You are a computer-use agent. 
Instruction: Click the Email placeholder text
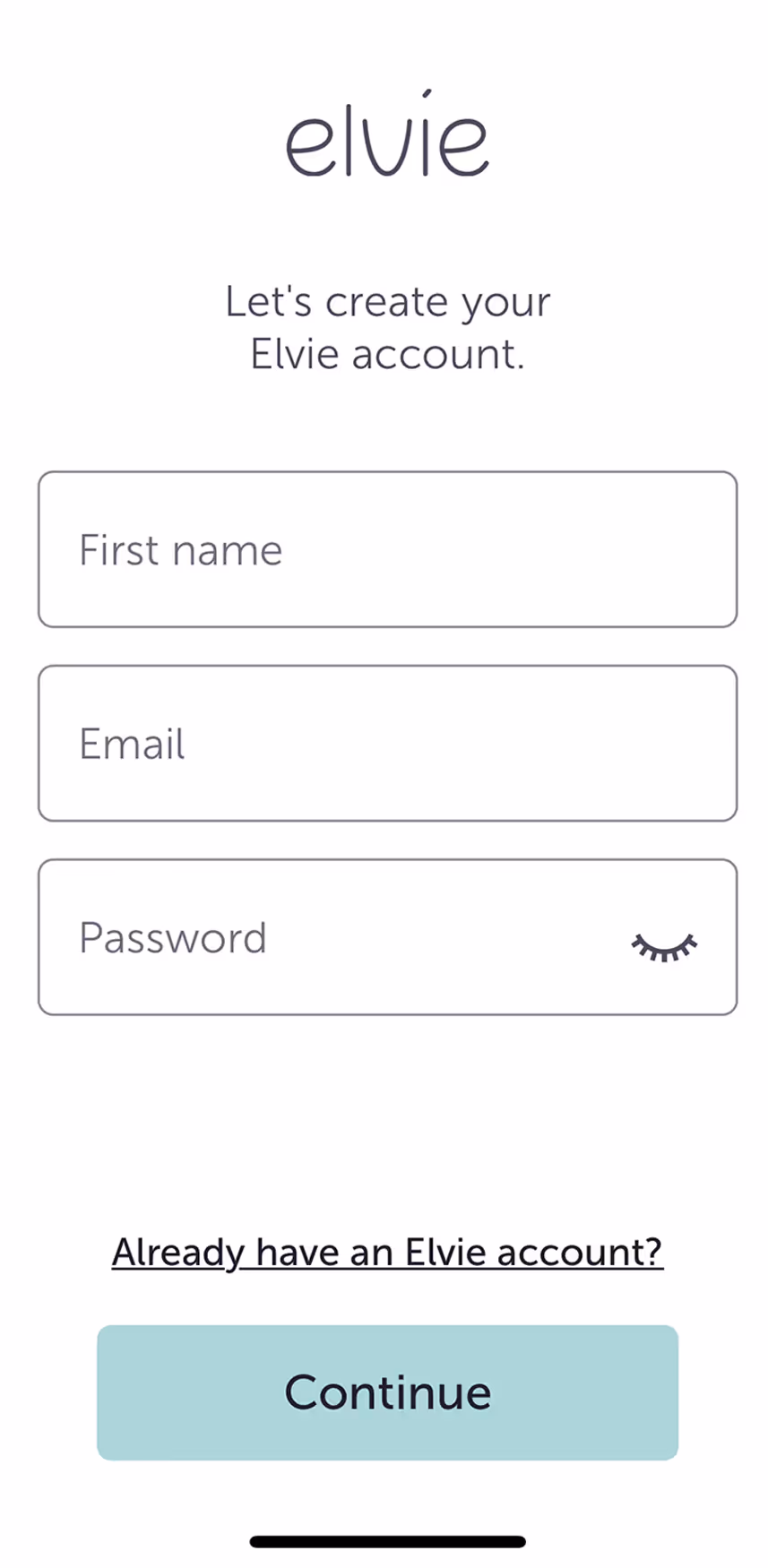pos(131,743)
